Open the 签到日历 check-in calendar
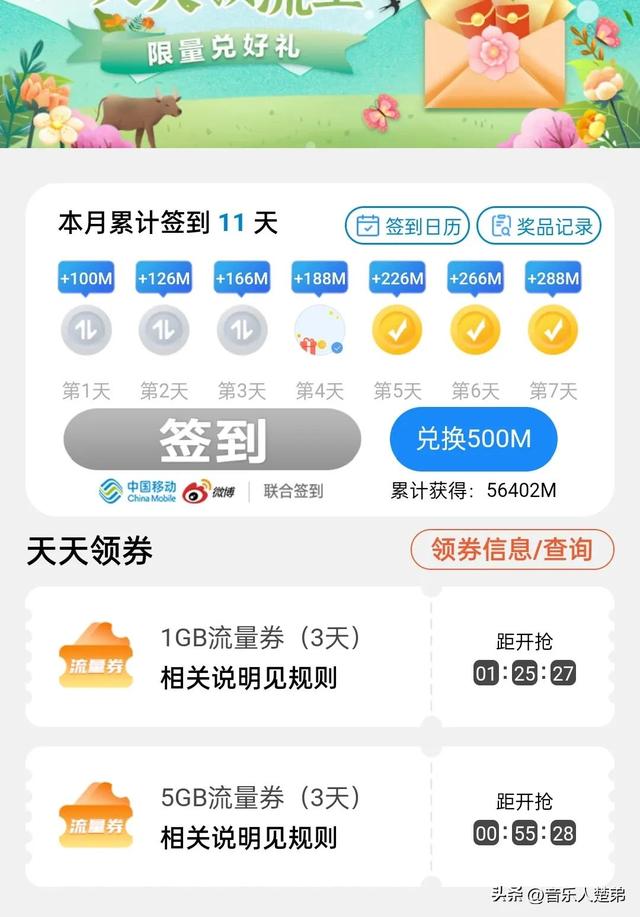This screenshot has width=640, height=917. [408, 226]
